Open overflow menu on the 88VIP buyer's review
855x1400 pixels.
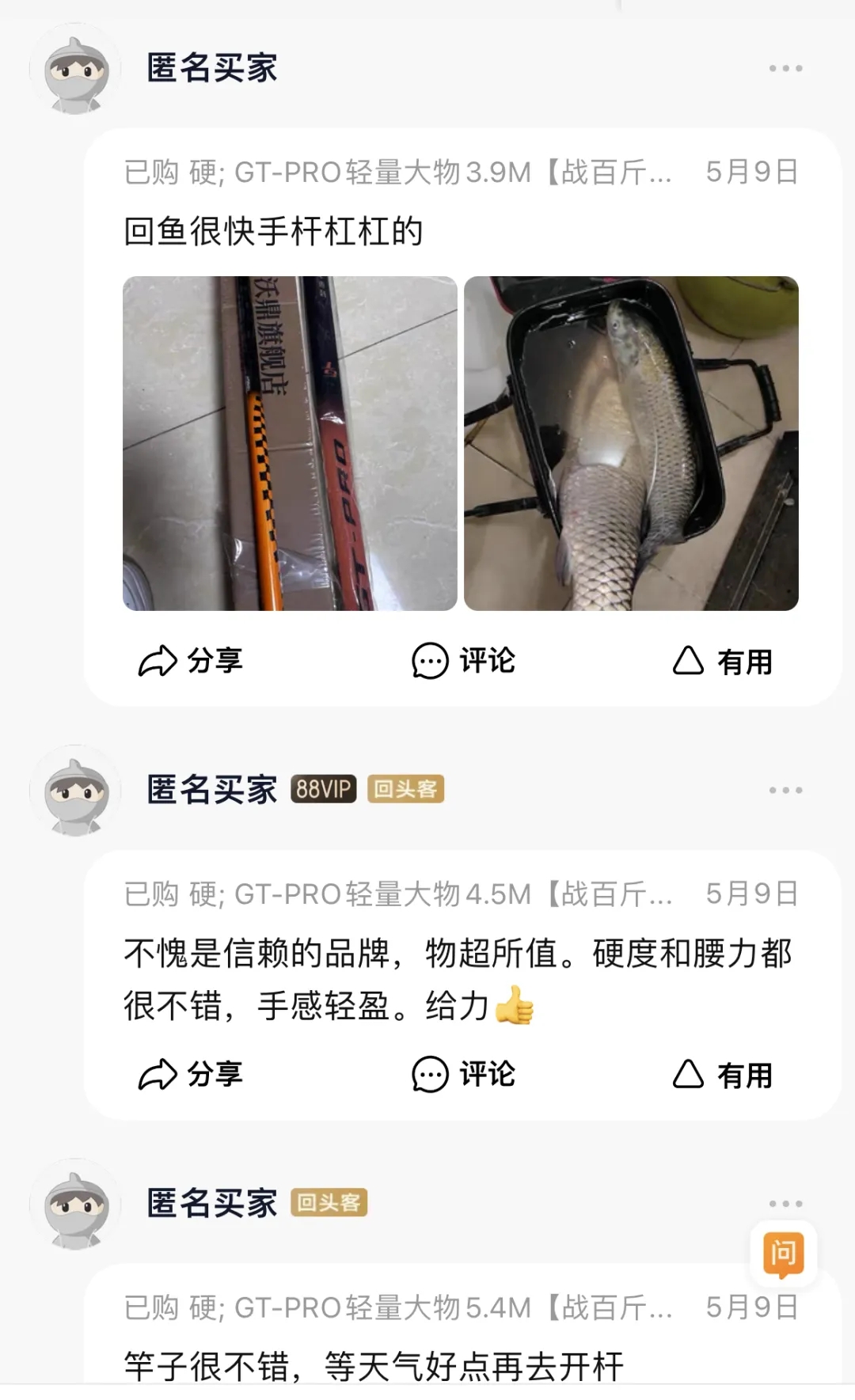click(x=785, y=791)
